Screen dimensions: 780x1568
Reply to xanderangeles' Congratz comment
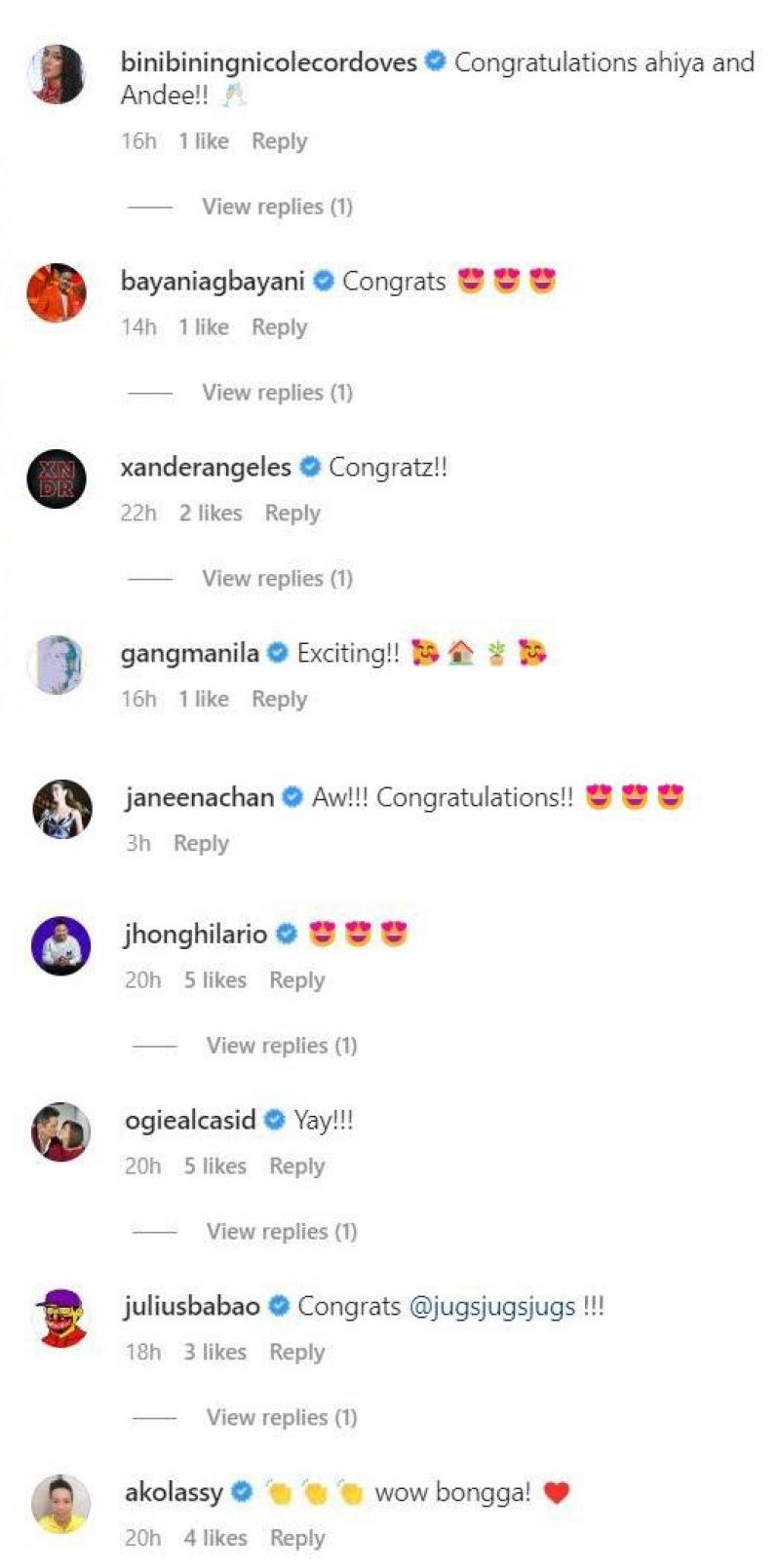click(x=292, y=514)
